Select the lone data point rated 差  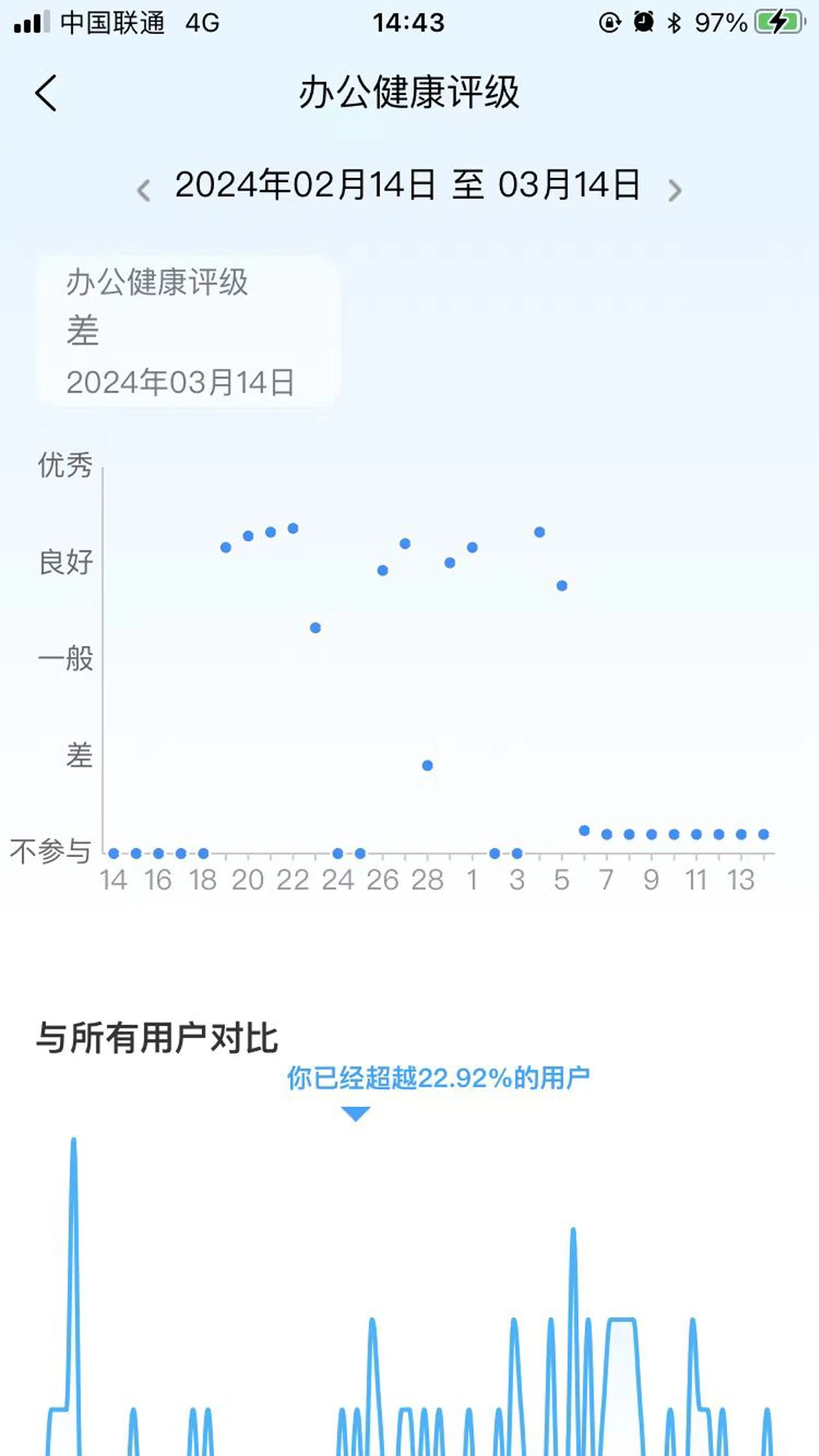click(x=427, y=766)
